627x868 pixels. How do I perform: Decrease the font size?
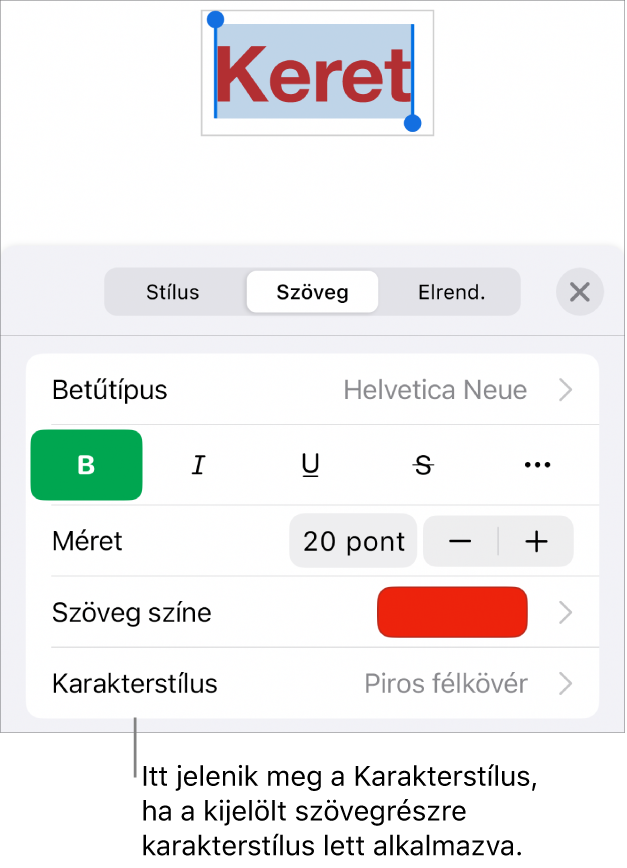click(x=460, y=542)
